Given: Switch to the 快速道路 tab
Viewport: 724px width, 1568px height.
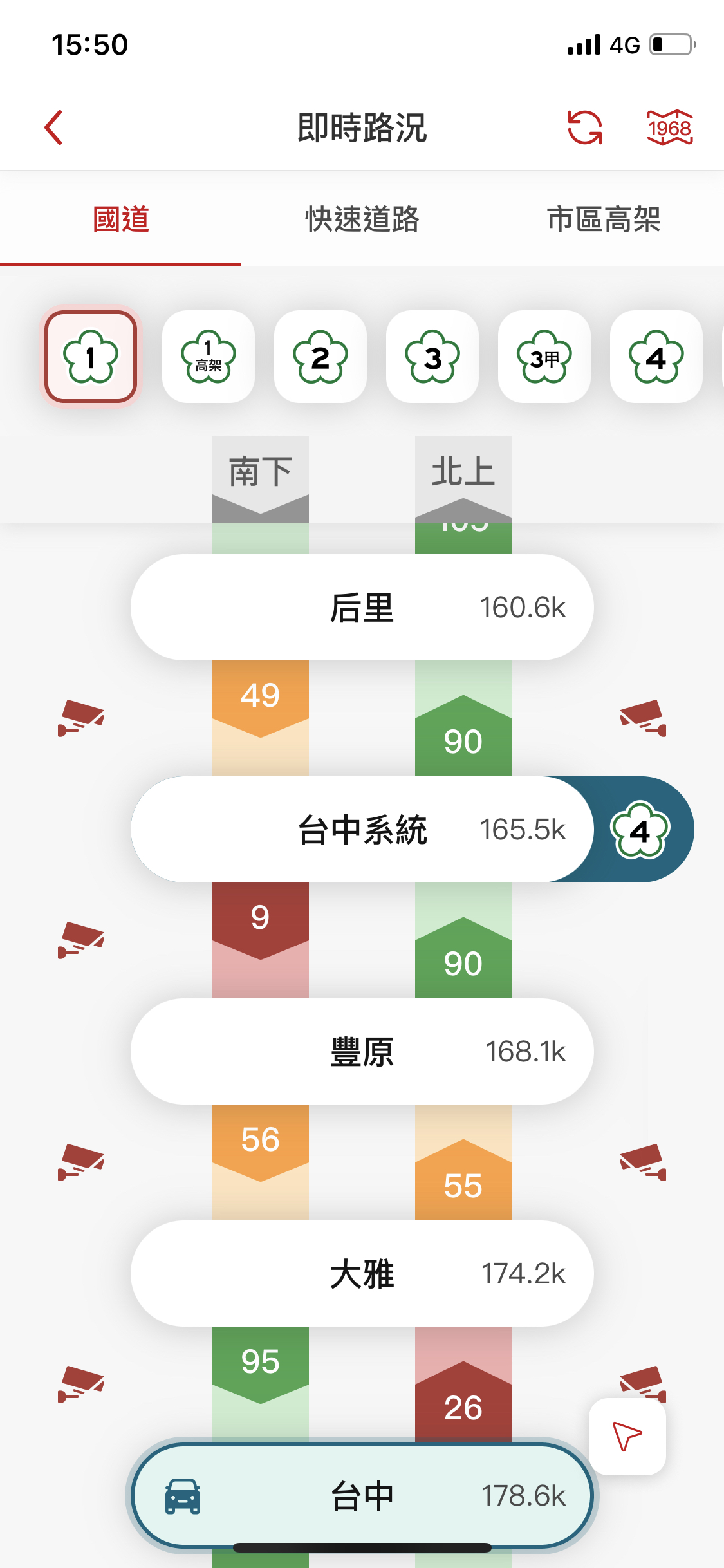Looking at the screenshot, I should point(362,219).
